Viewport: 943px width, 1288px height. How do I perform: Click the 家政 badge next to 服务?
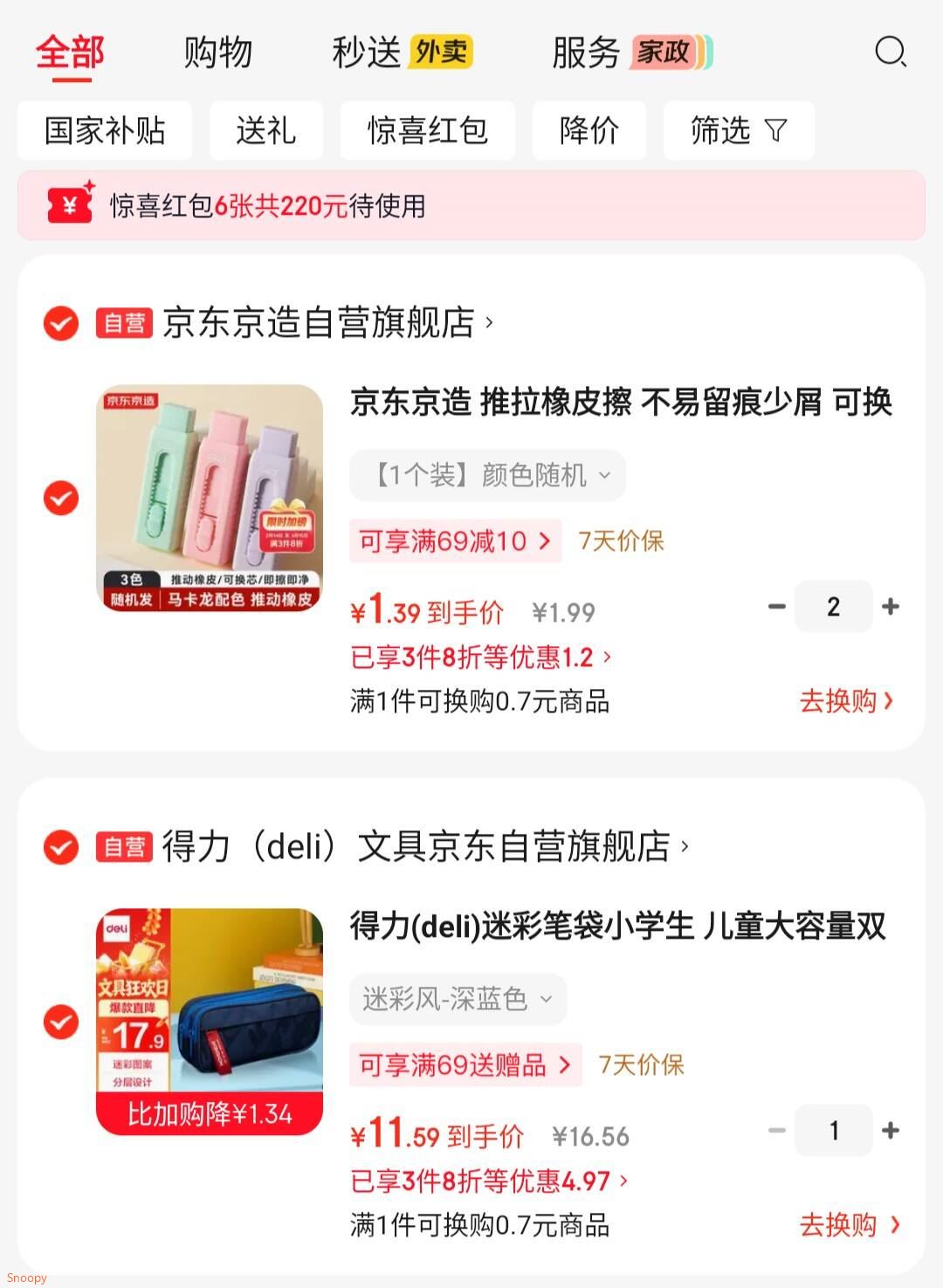[667, 53]
